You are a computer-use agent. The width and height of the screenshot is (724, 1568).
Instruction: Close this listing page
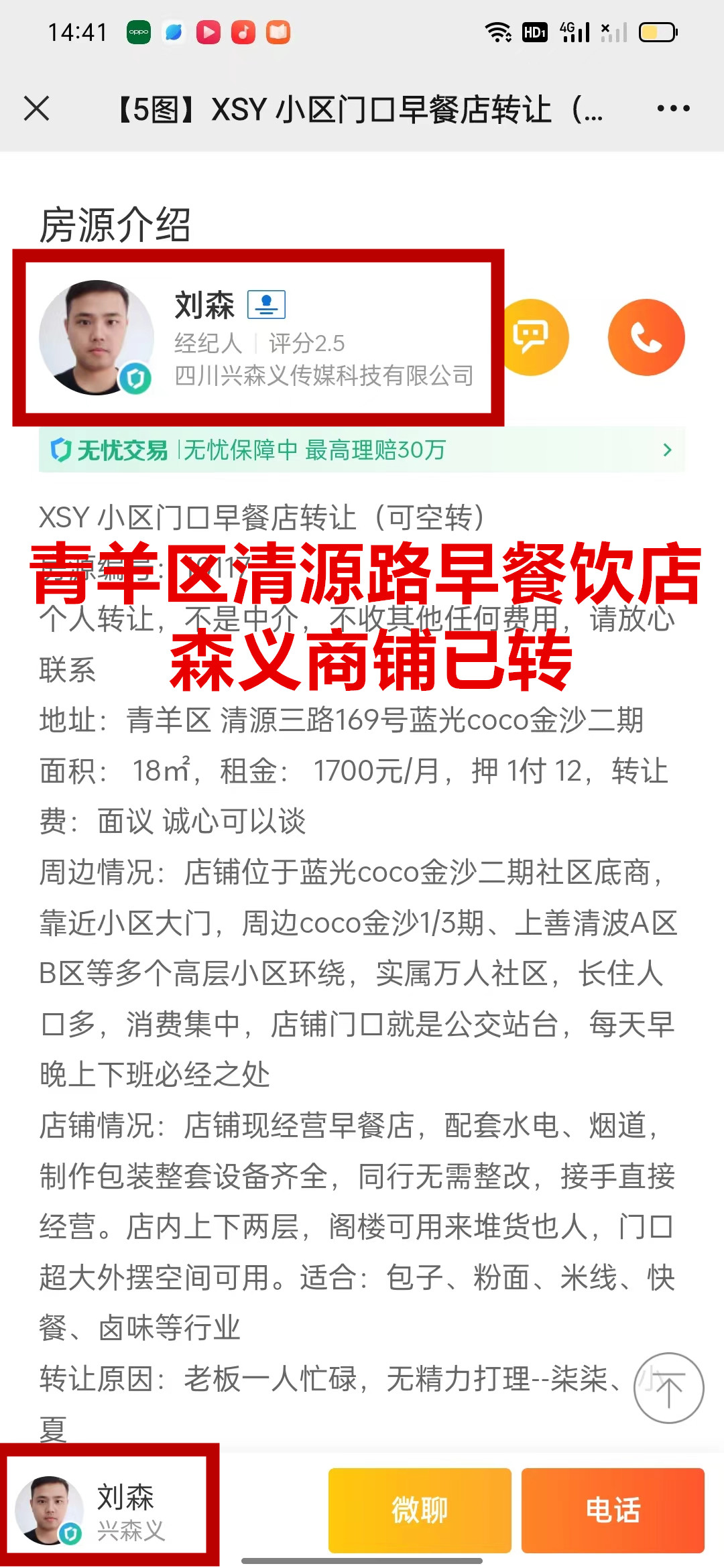click(x=36, y=109)
